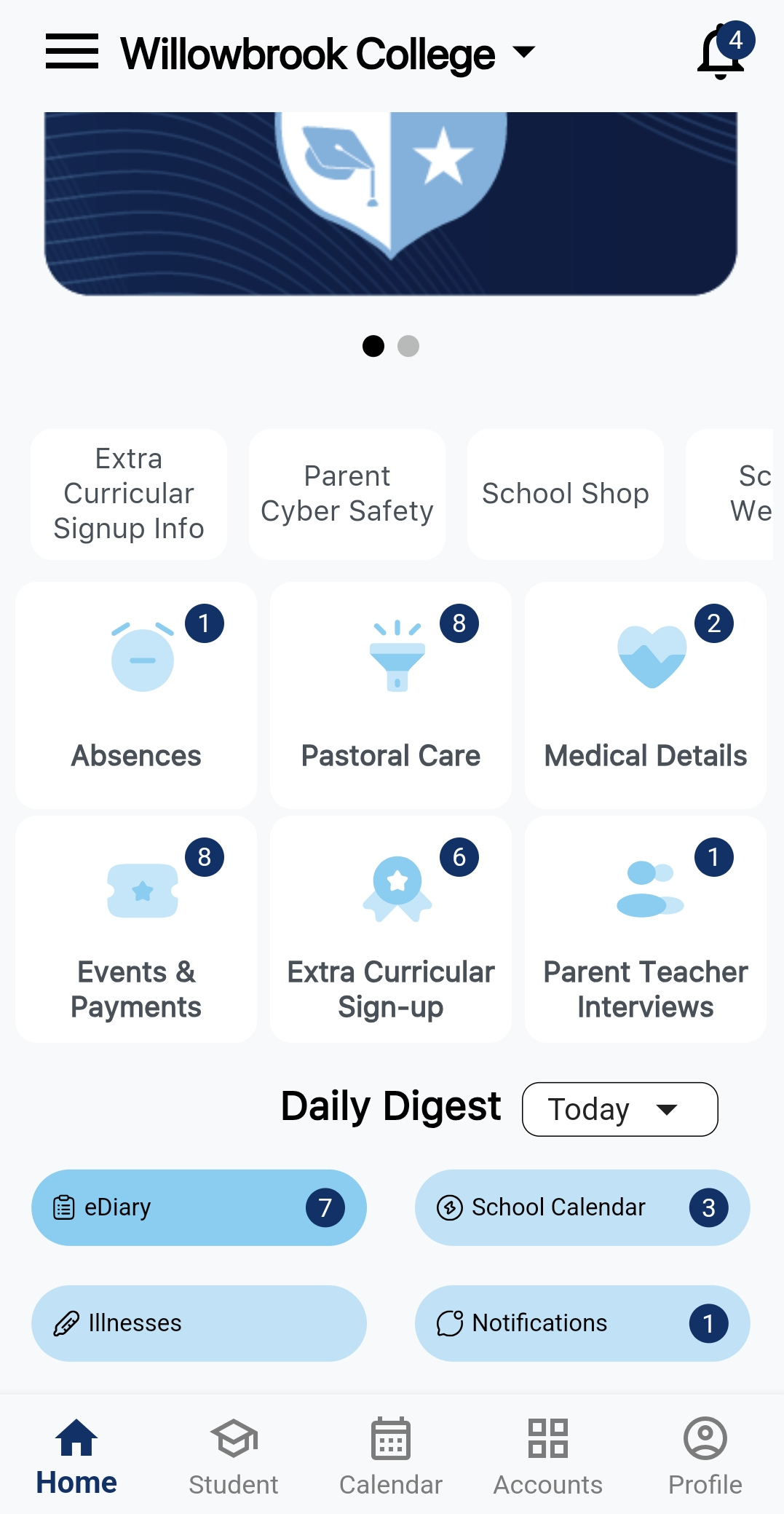Expand the Willowbrook College school dropdown
The height and width of the screenshot is (1514, 784).
click(524, 52)
